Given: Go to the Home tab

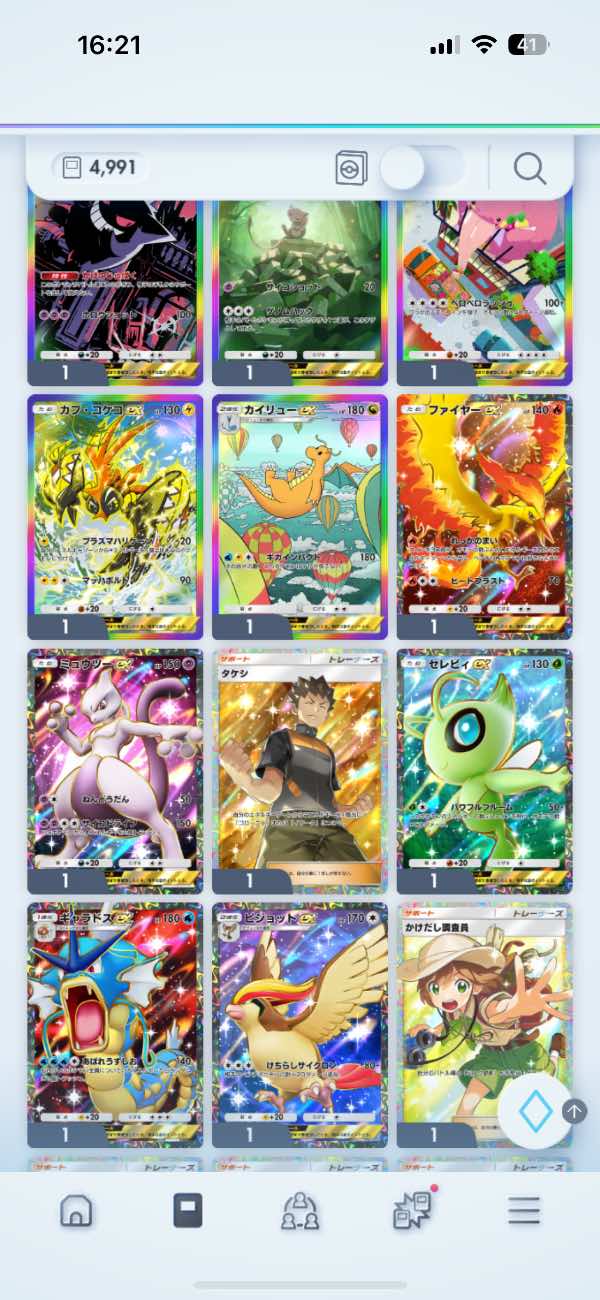Looking at the screenshot, I should point(76,1210).
